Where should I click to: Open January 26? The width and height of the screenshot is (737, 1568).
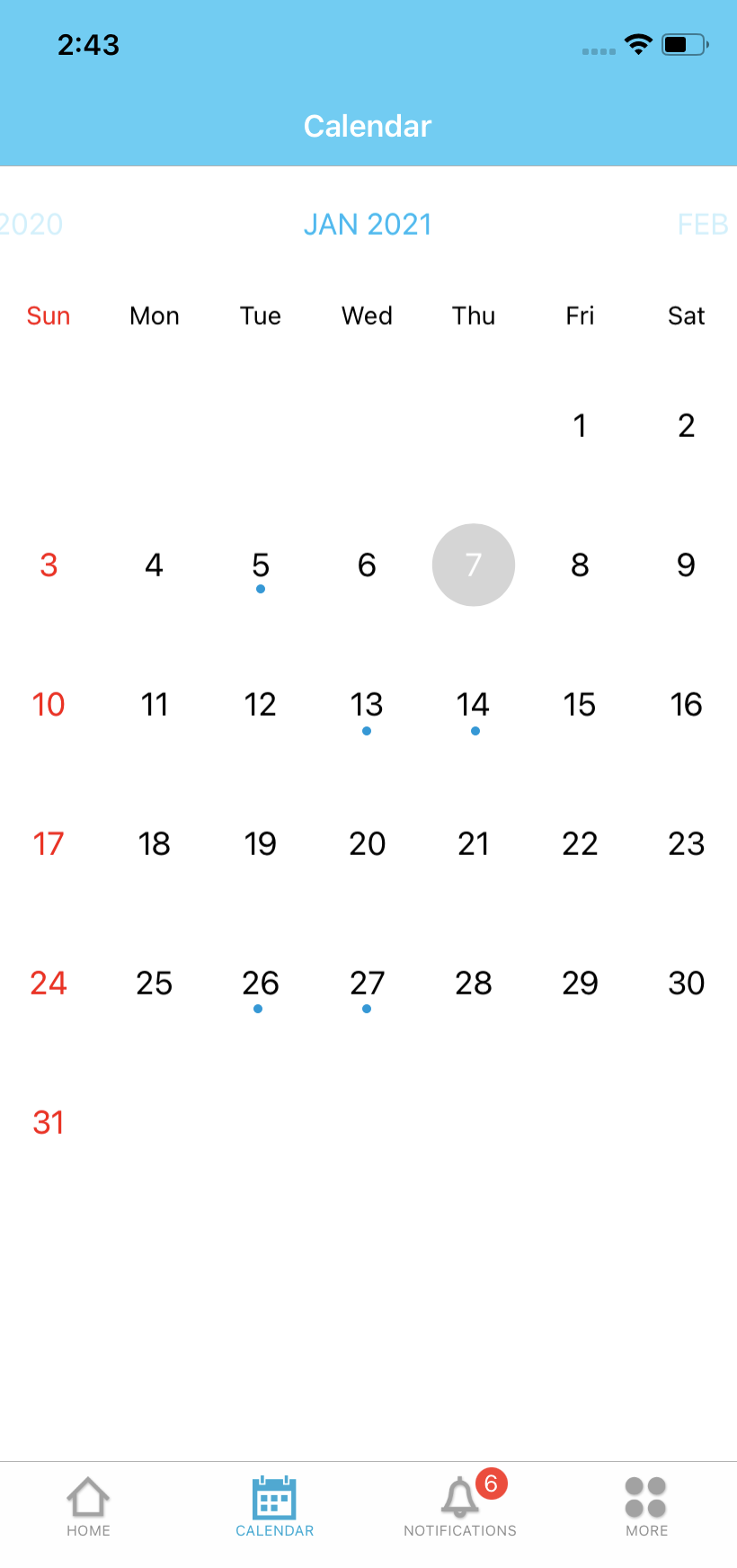tap(261, 984)
